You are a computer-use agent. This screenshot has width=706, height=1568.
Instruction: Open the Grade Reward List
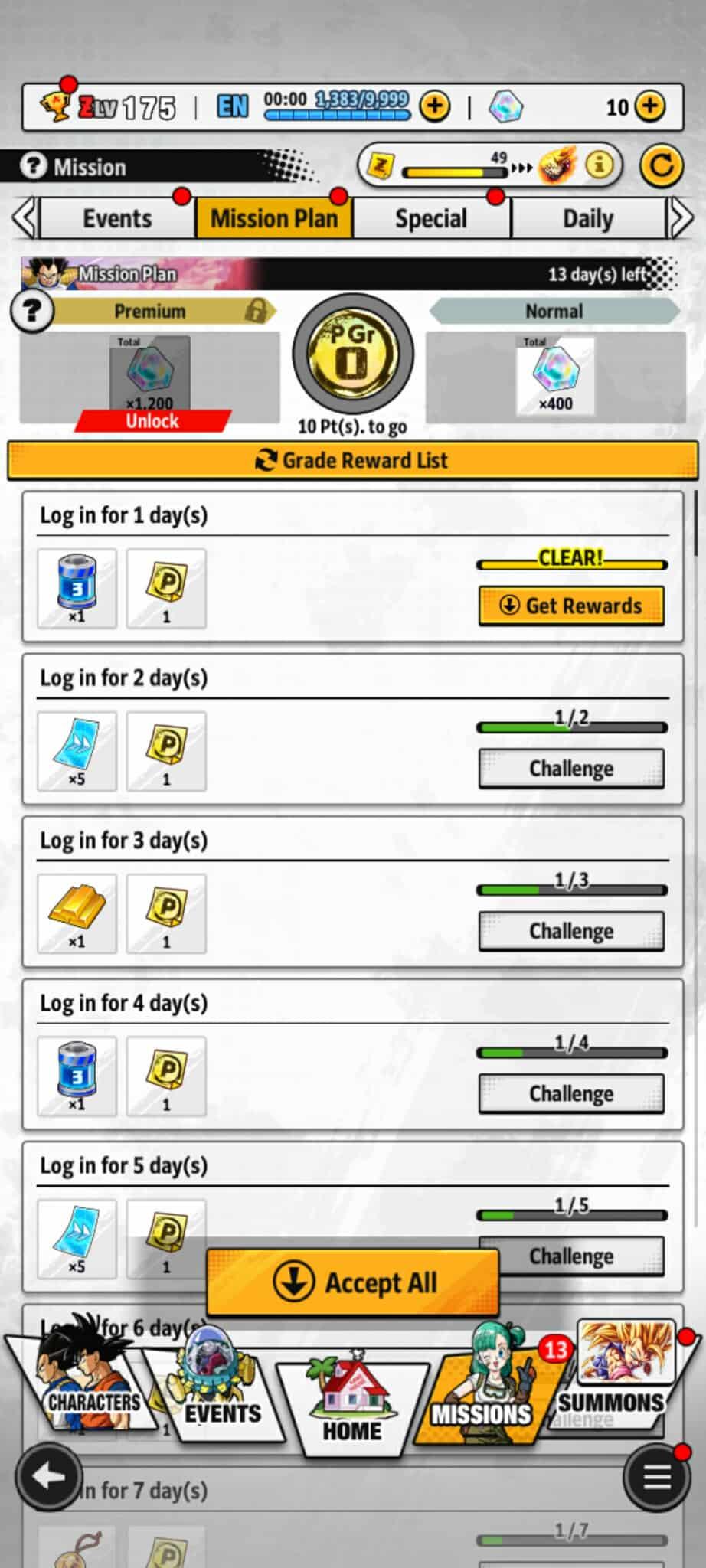[352, 461]
